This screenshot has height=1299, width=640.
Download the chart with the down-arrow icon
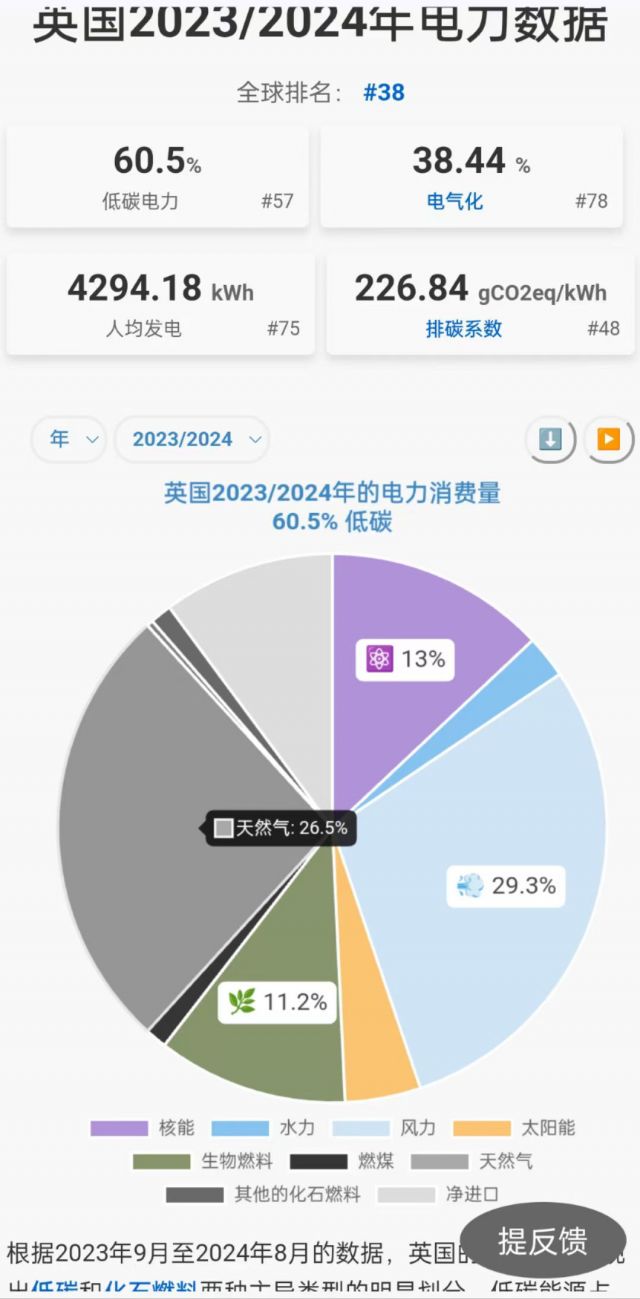point(550,439)
